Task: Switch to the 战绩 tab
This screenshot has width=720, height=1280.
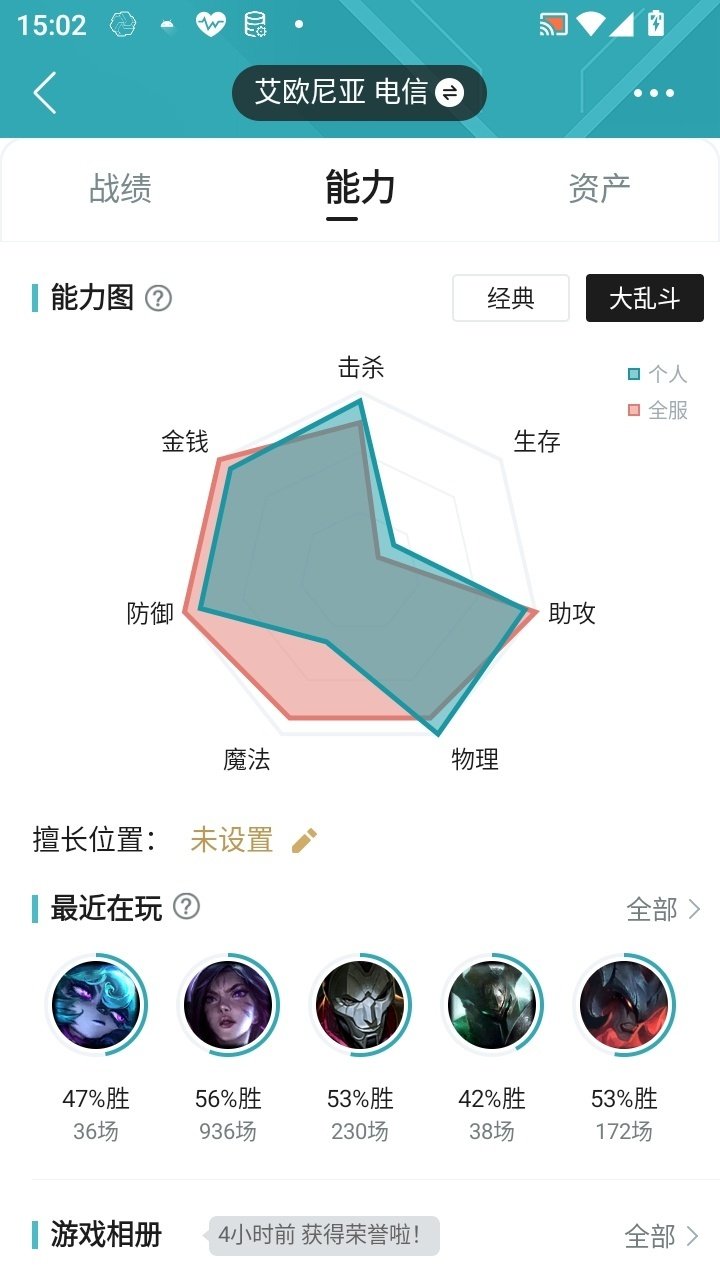Action: click(119, 190)
